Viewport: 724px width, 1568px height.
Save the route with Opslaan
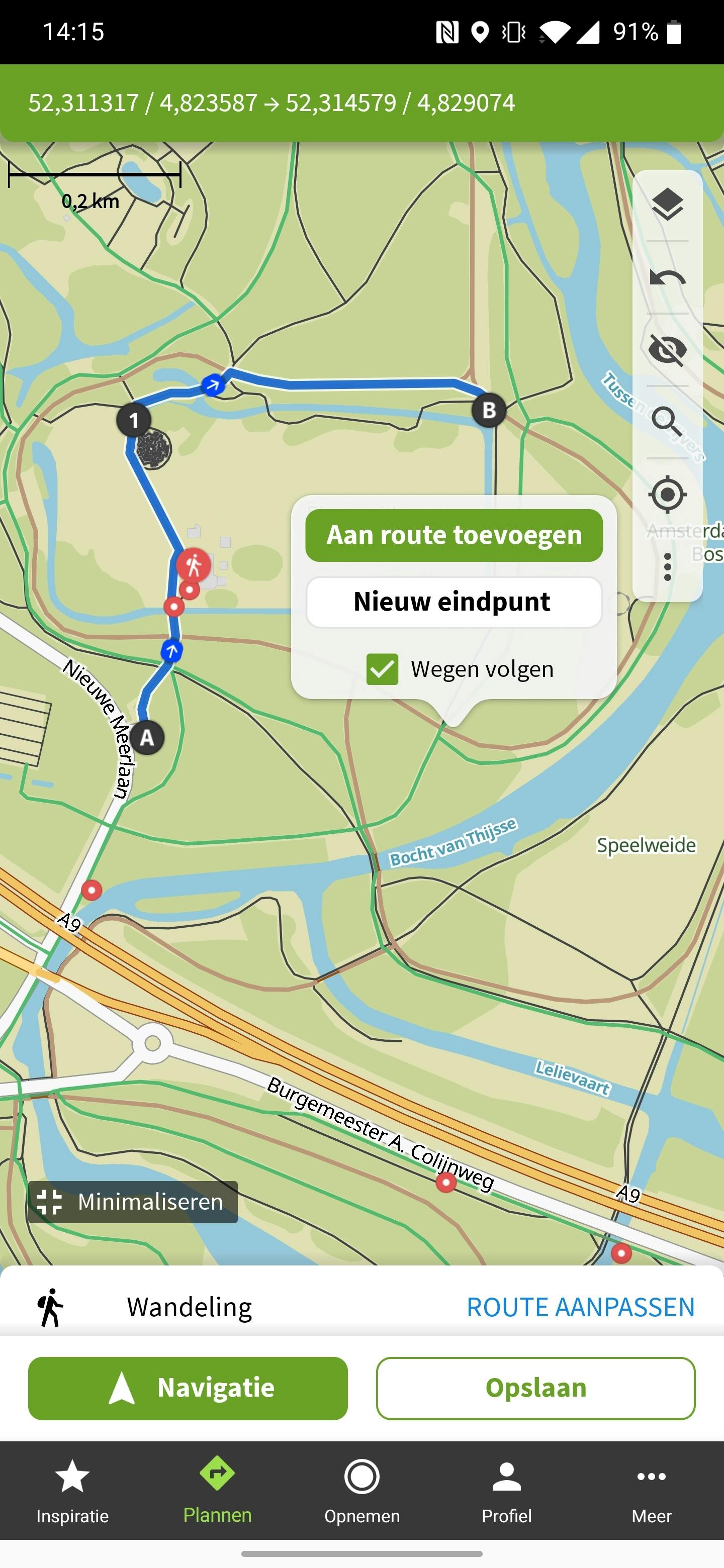point(535,1388)
